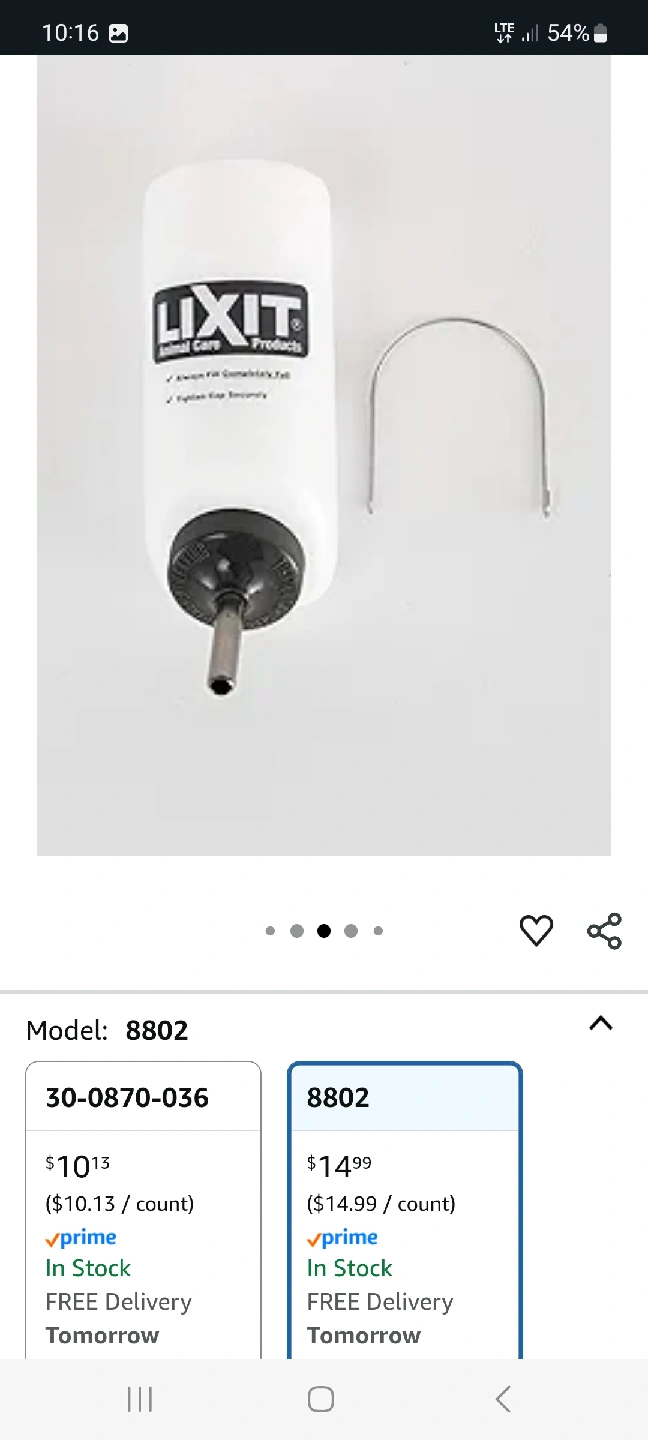
Task: Add this product to your wish list
Action: 536,930
